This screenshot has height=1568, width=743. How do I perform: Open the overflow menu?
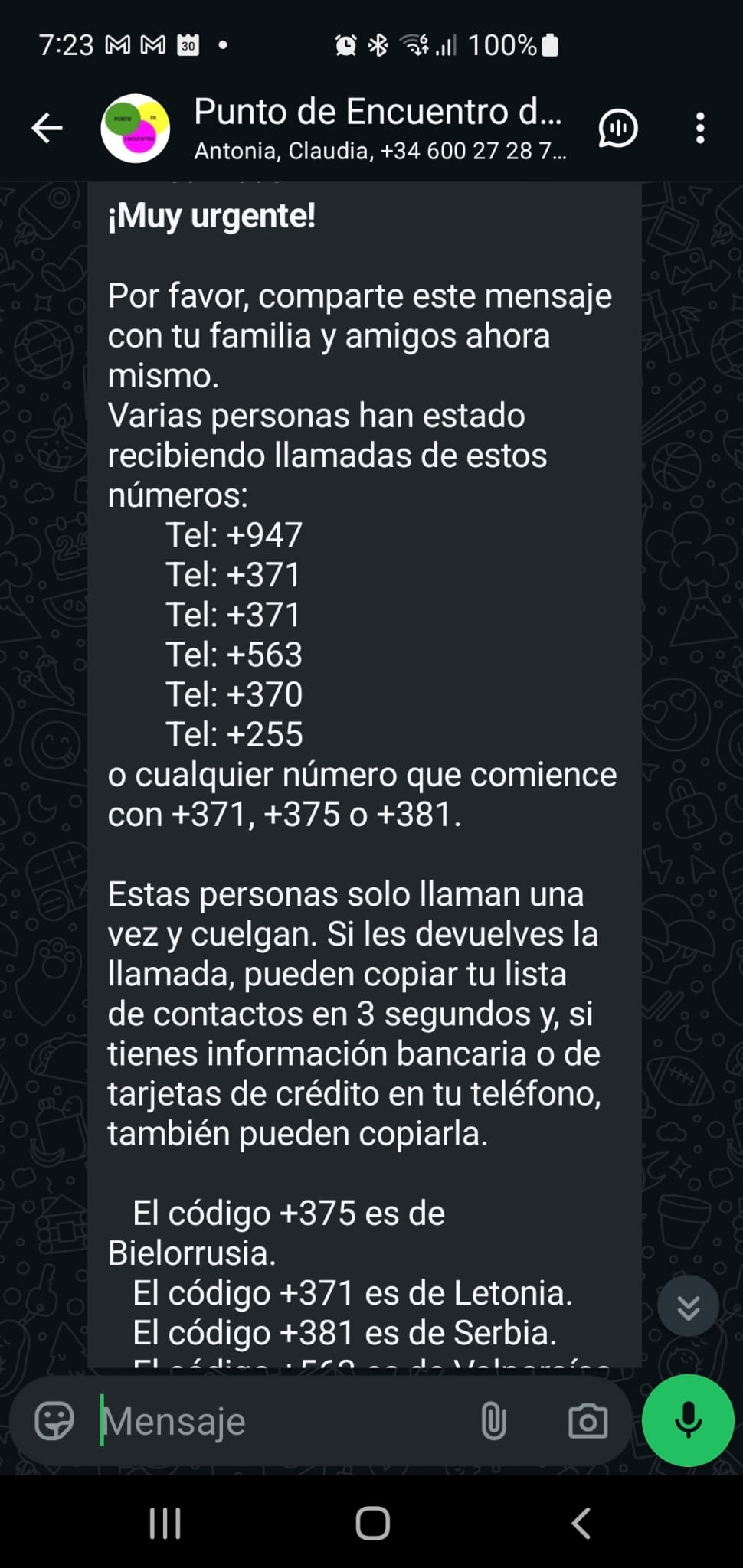tap(699, 128)
